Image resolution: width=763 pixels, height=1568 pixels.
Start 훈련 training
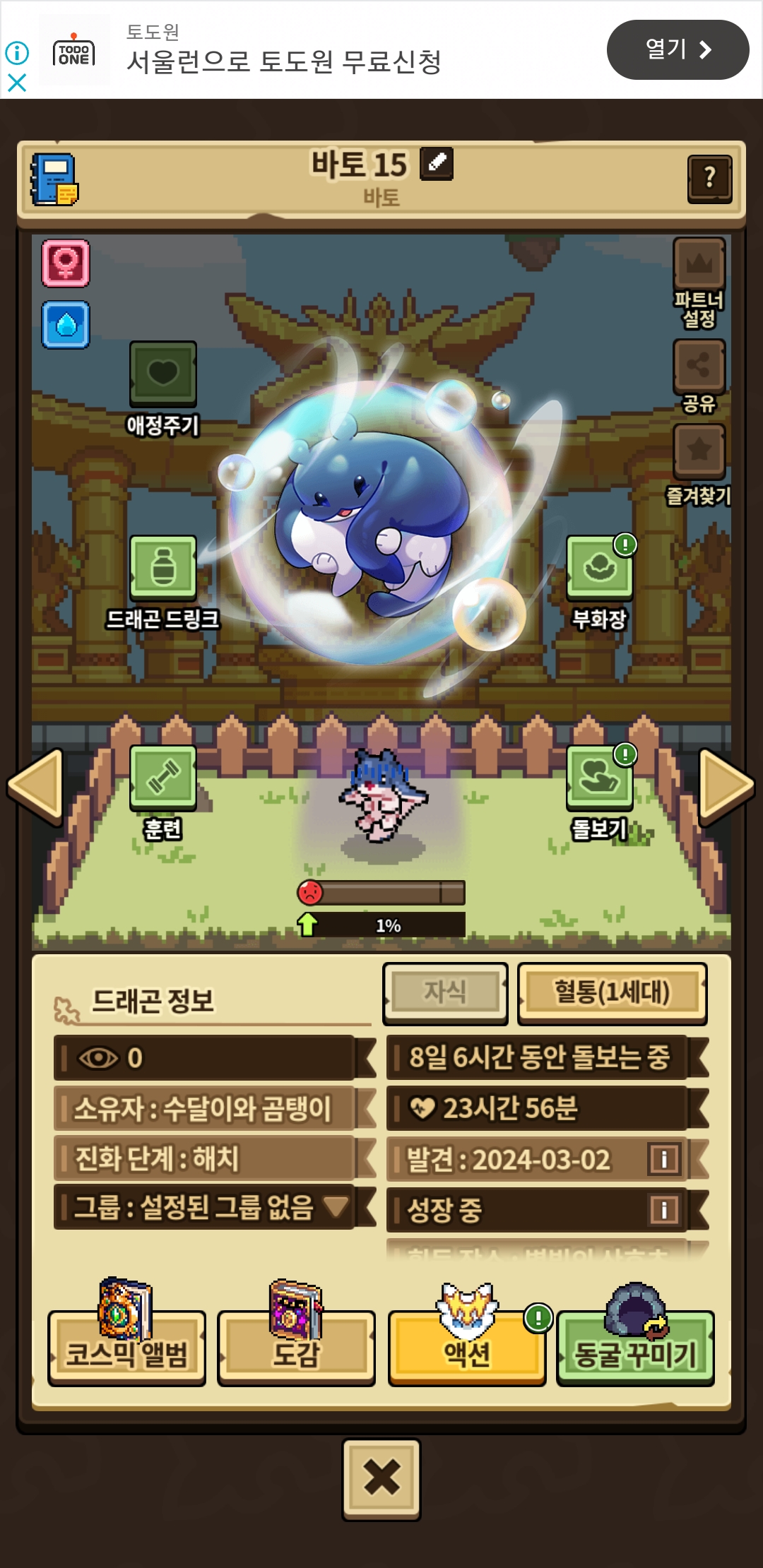(x=162, y=778)
